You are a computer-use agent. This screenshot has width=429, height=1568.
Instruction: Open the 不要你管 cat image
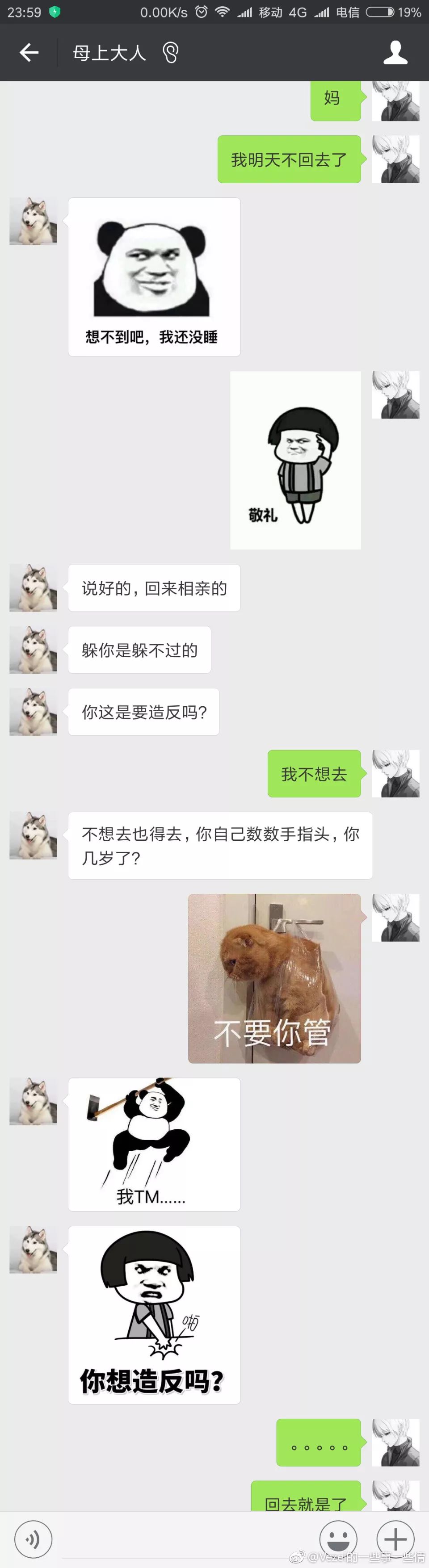tap(274, 978)
